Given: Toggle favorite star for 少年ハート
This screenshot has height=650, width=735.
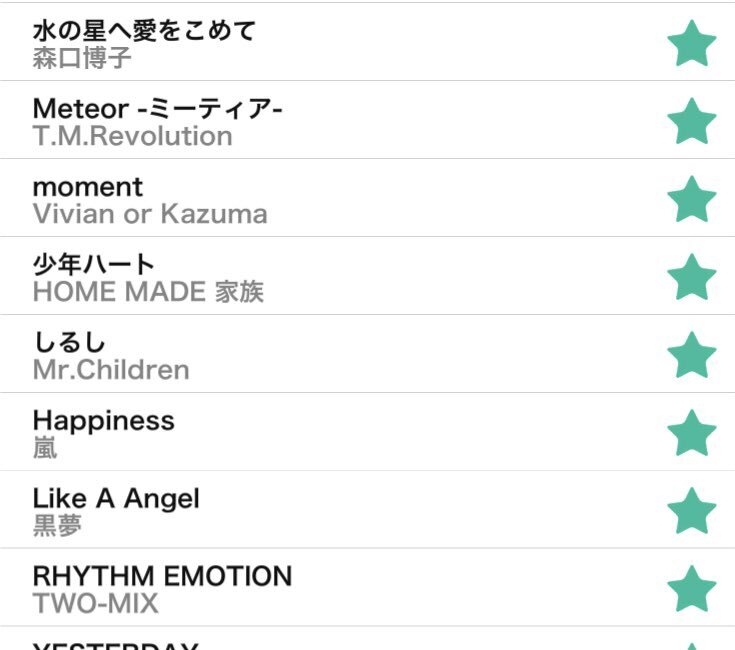Looking at the screenshot, I should click(691, 276).
